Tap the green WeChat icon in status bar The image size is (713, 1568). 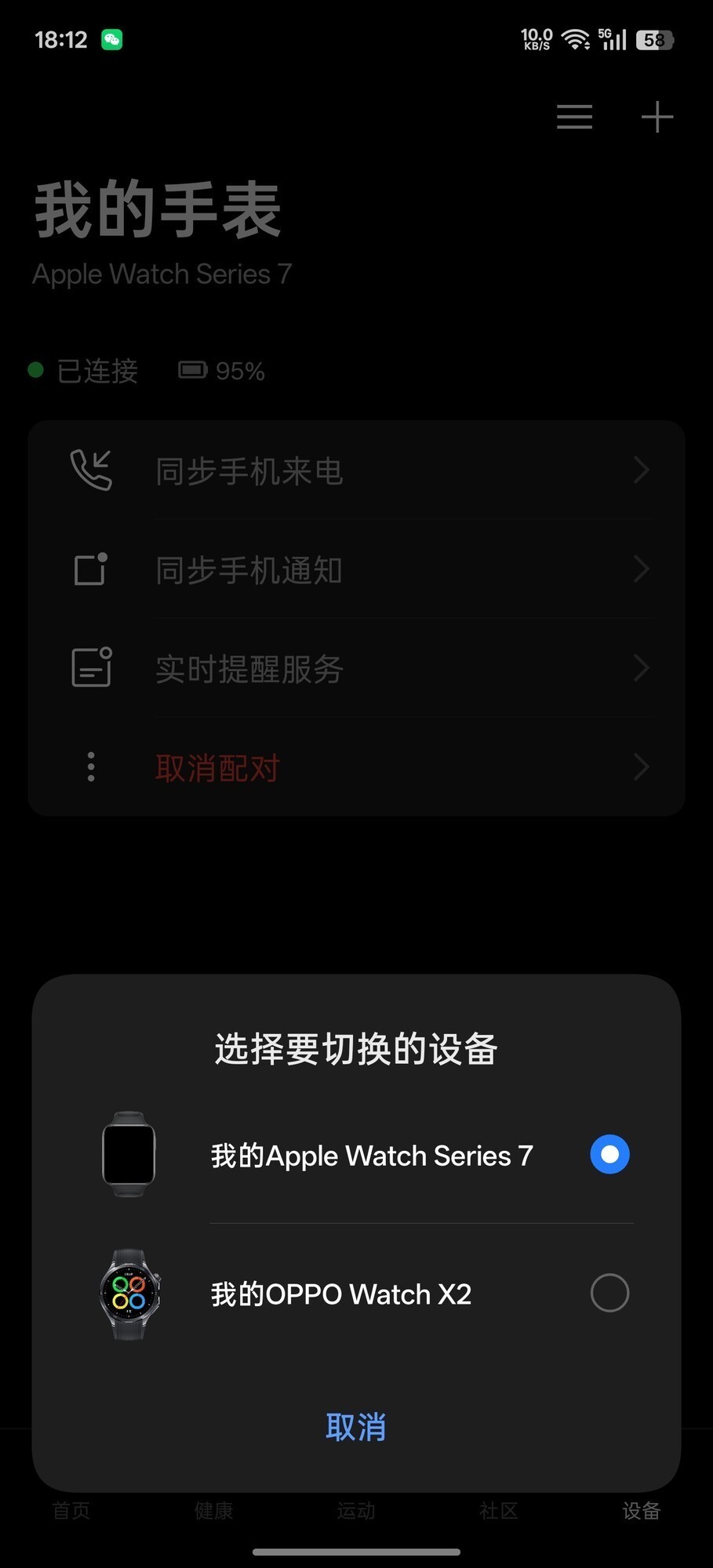pos(111,38)
